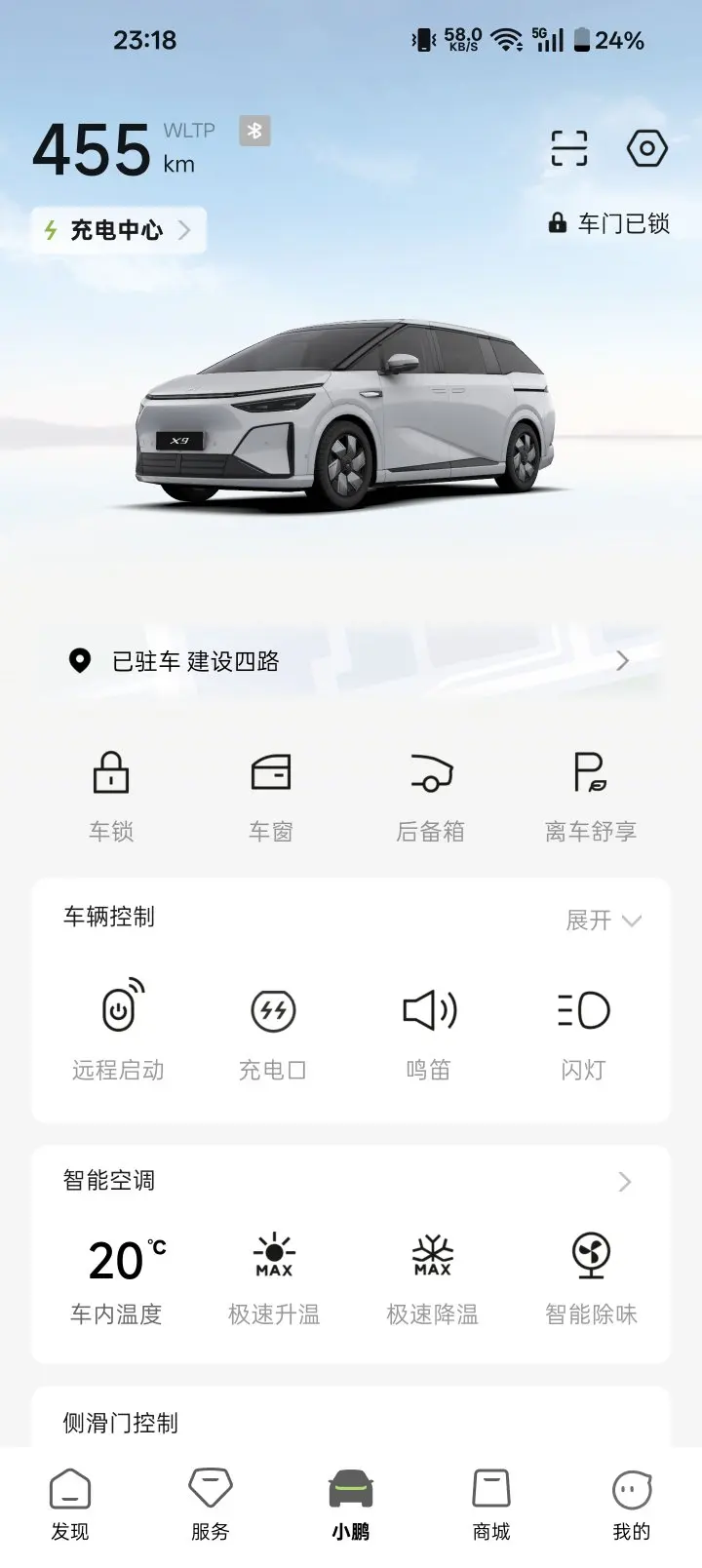This screenshot has height=1568, width=702.
Task: Open 充电口 charge port
Action: [273, 1031]
